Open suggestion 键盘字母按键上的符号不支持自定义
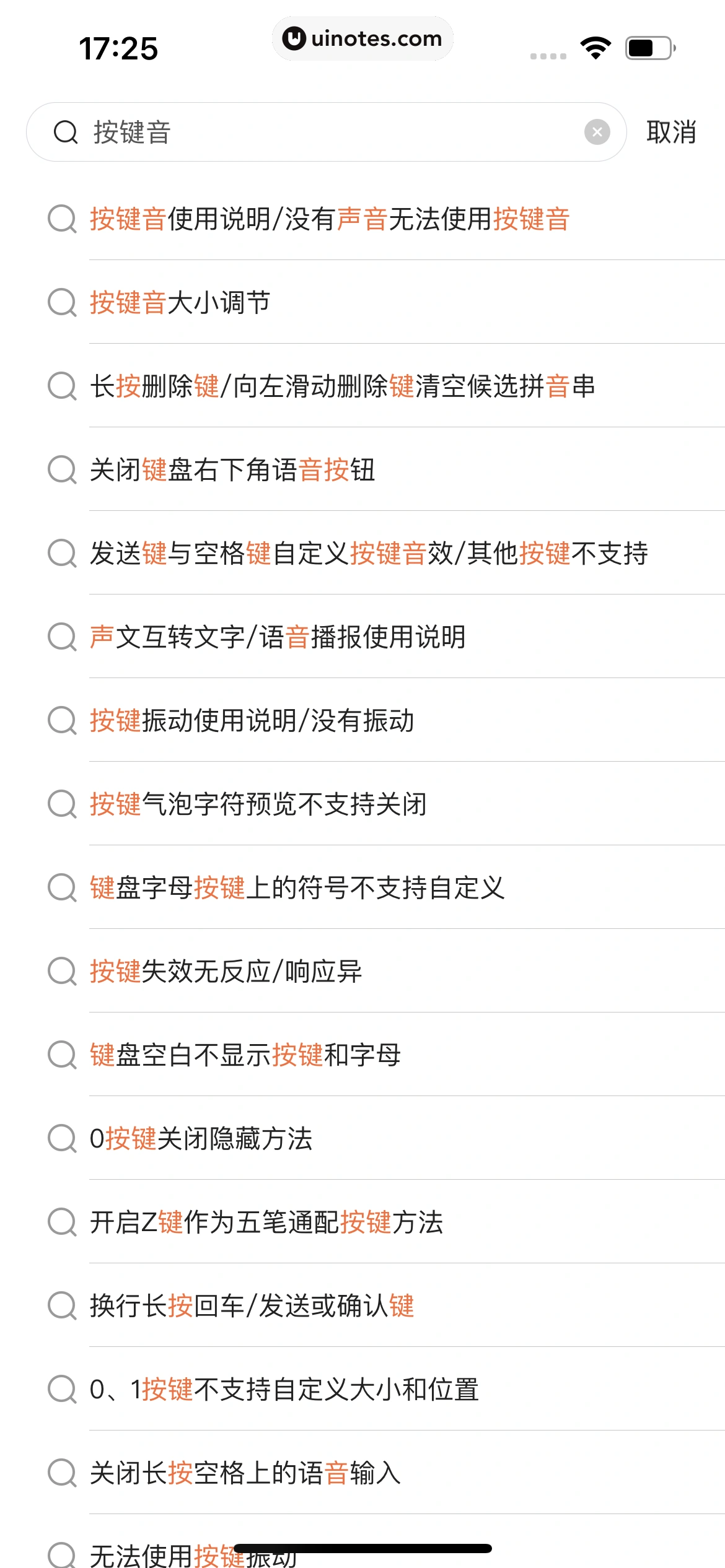 (297, 889)
